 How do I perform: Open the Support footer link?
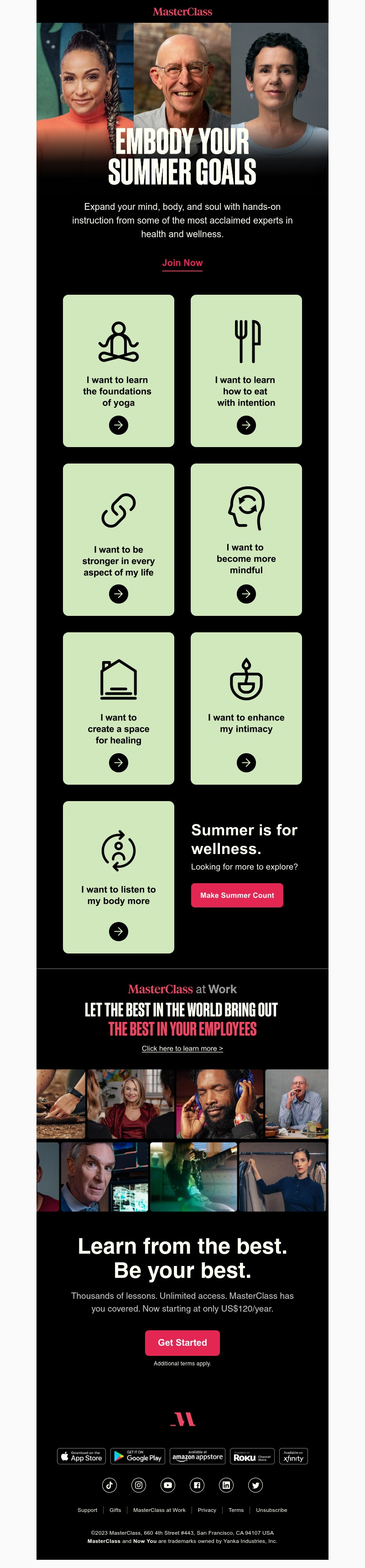87,1510
